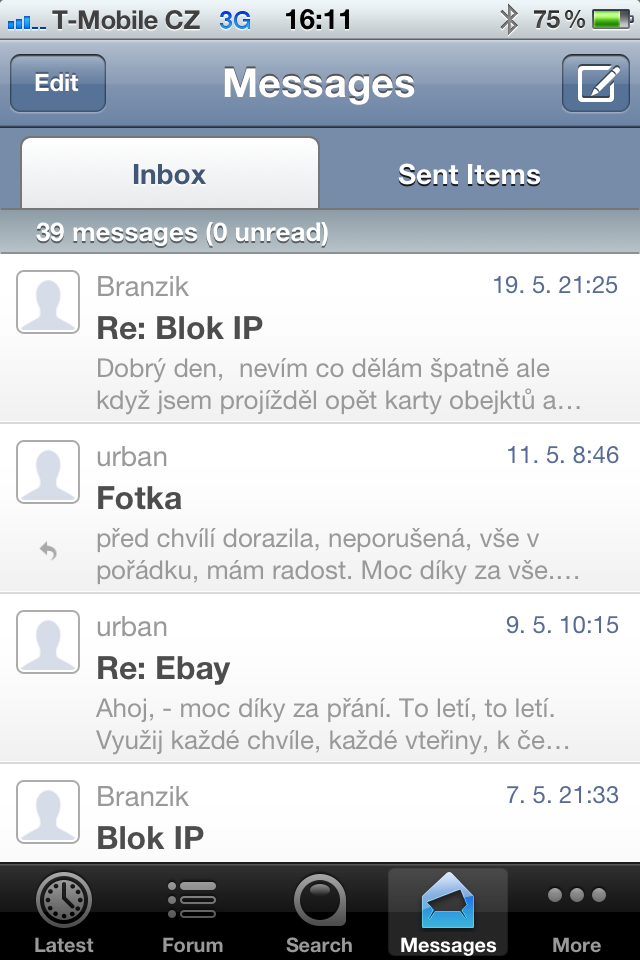The height and width of the screenshot is (960, 640).
Task: Show the More options tab
Action: point(576,912)
